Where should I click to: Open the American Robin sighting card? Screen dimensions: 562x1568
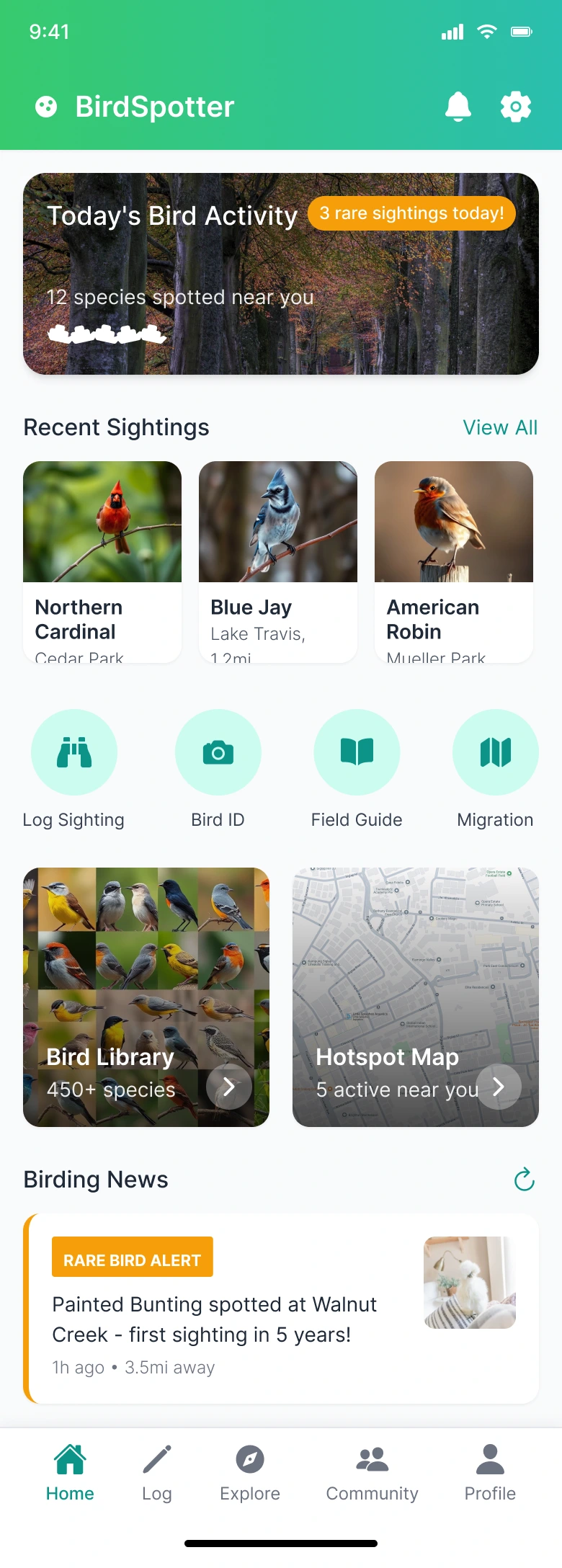(454, 562)
